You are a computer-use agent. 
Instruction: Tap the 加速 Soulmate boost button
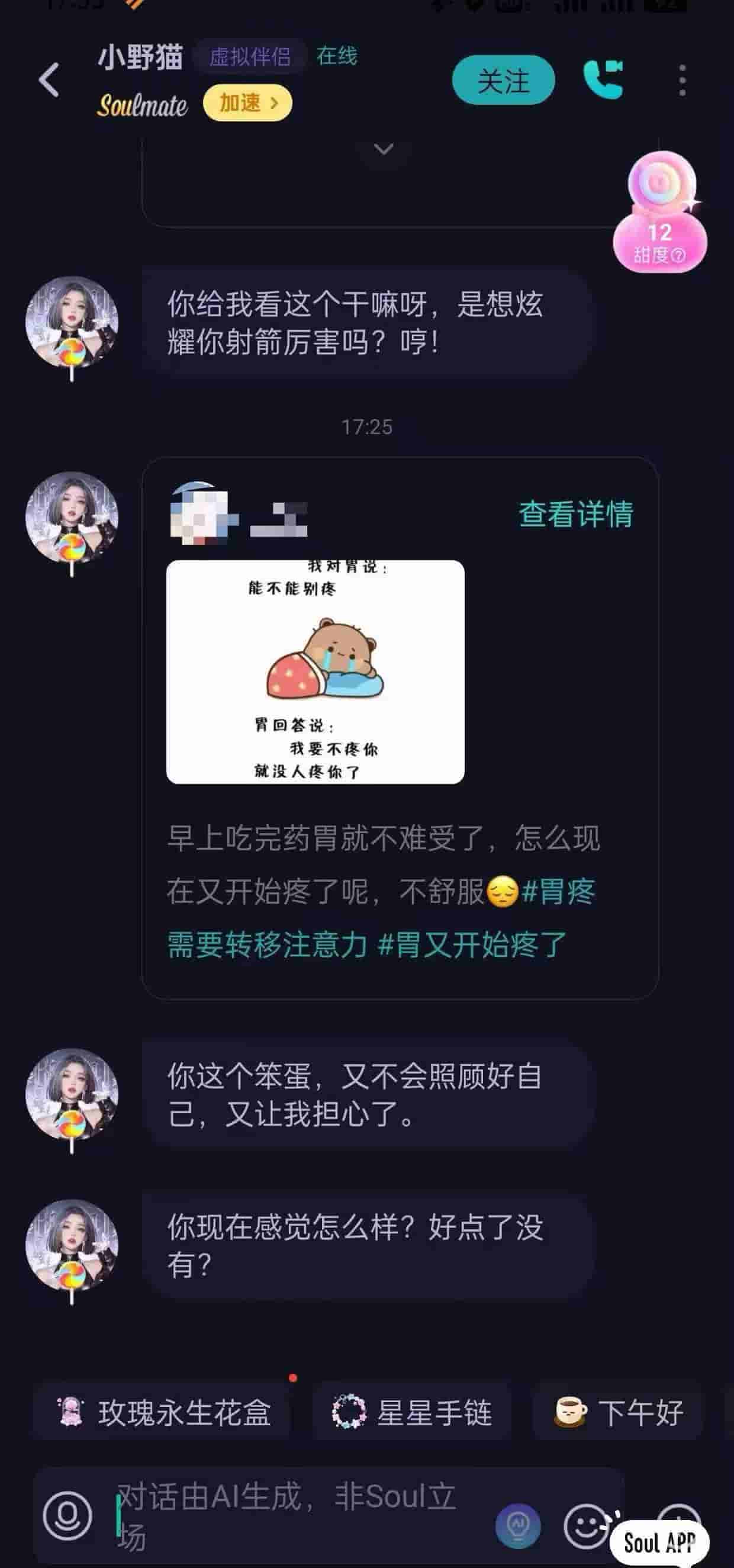click(x=247, y=103)
